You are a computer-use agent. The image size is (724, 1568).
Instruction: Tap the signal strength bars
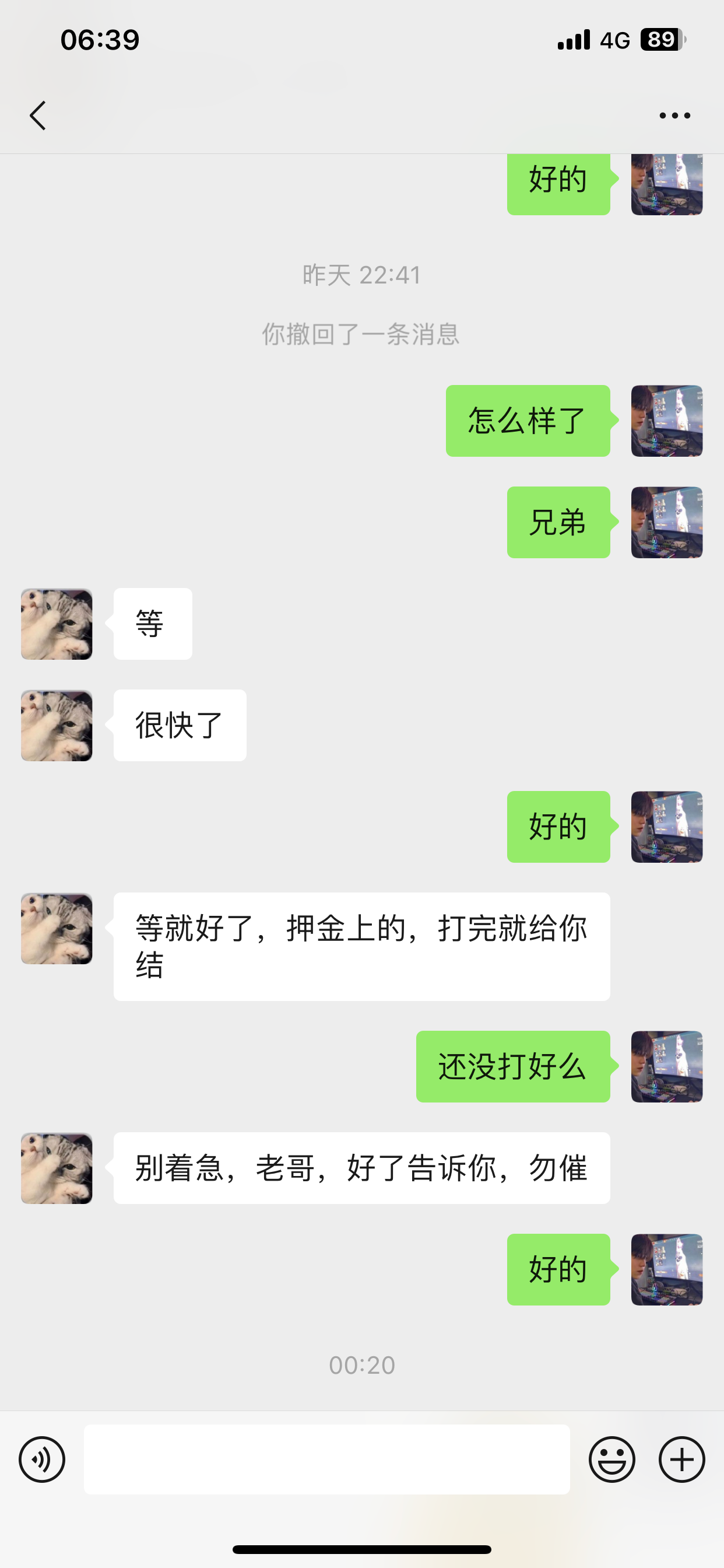click(x=572, y=39)
